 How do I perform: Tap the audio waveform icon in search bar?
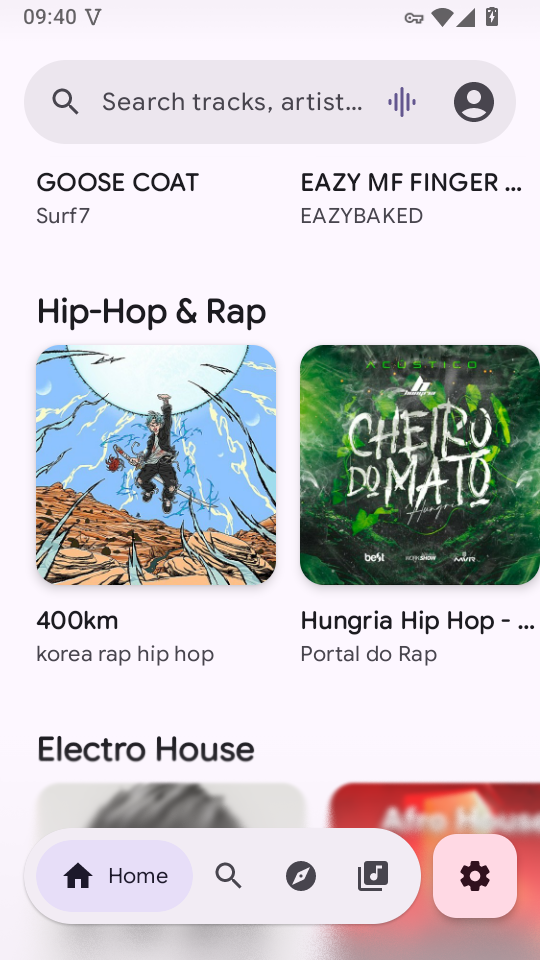402,102
